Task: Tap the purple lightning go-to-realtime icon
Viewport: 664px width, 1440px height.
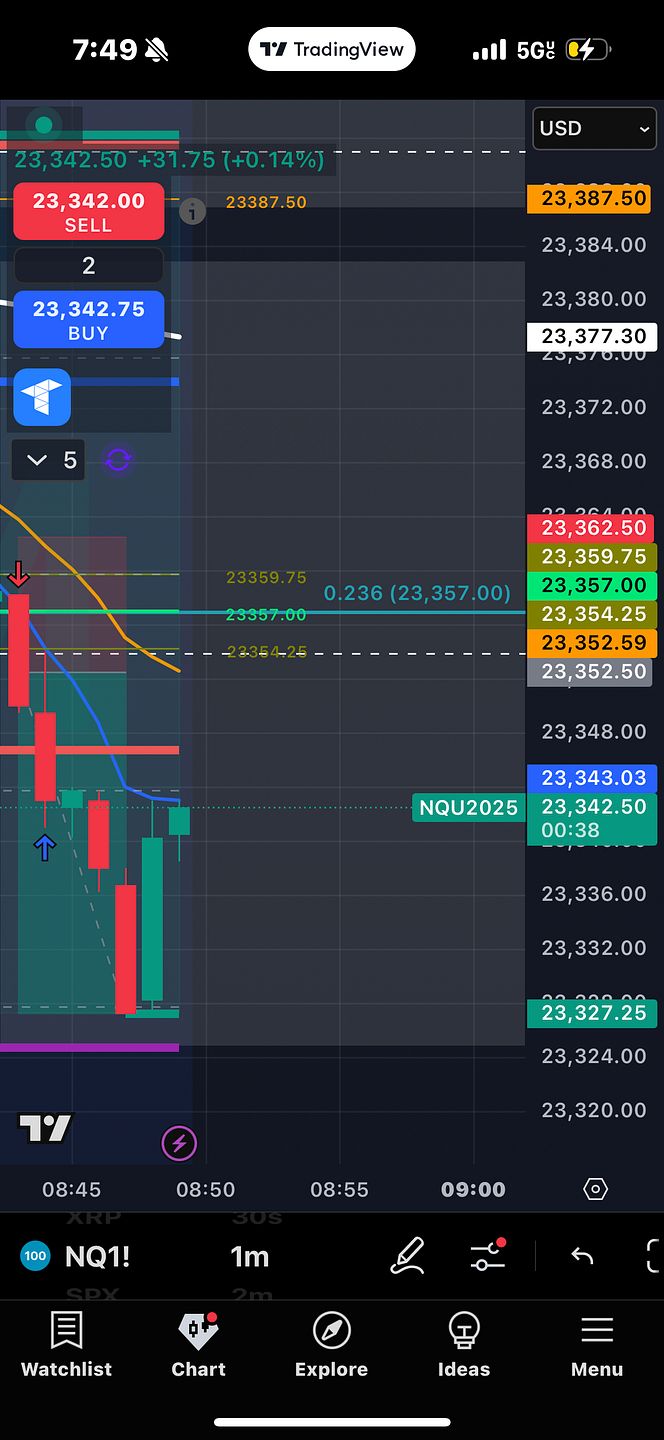Action: [180, 1143]
